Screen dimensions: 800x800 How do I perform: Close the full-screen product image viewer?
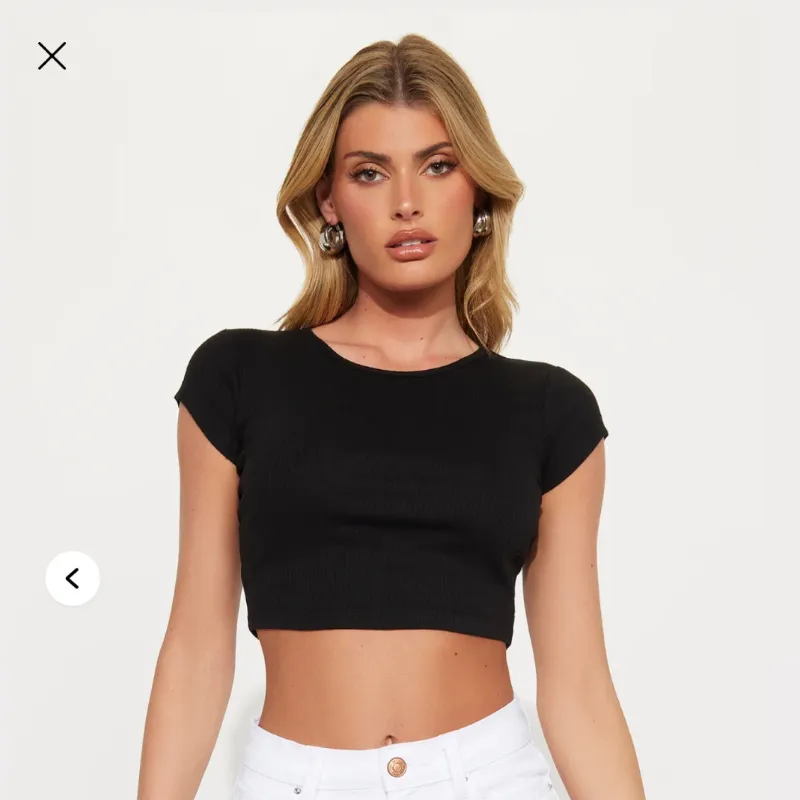[52, 56]
